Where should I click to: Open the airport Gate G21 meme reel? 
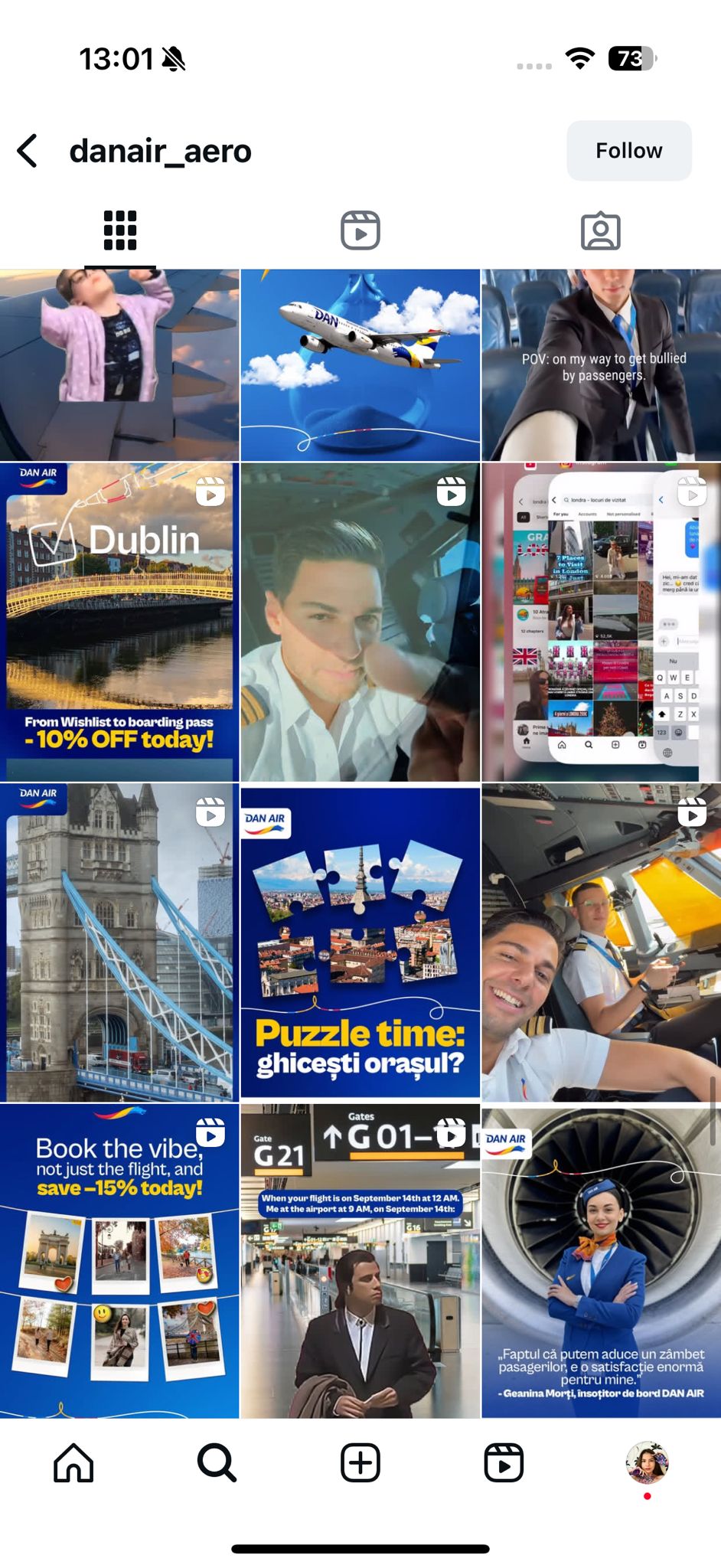tap(360, 1260)
